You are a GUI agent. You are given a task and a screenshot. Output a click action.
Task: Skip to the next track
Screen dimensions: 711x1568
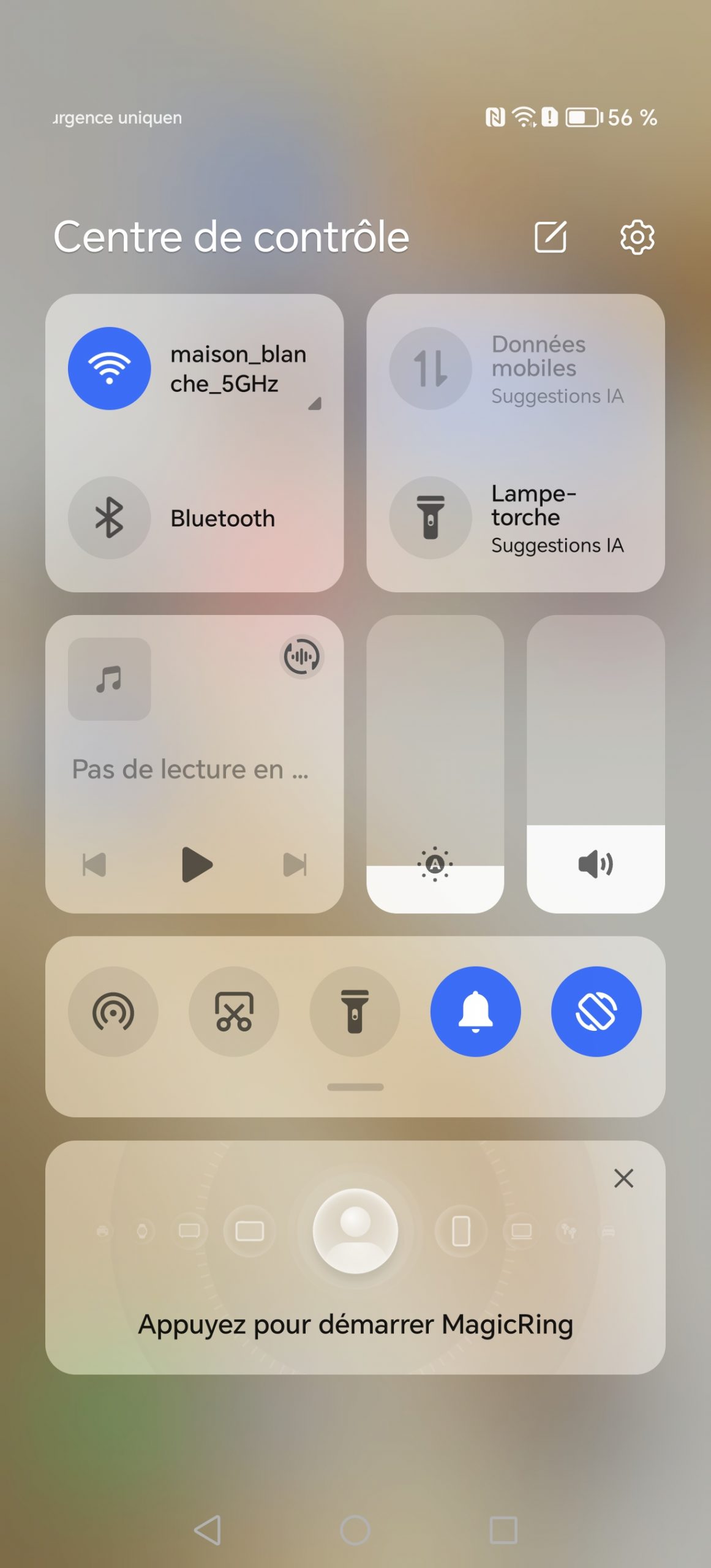295,864
